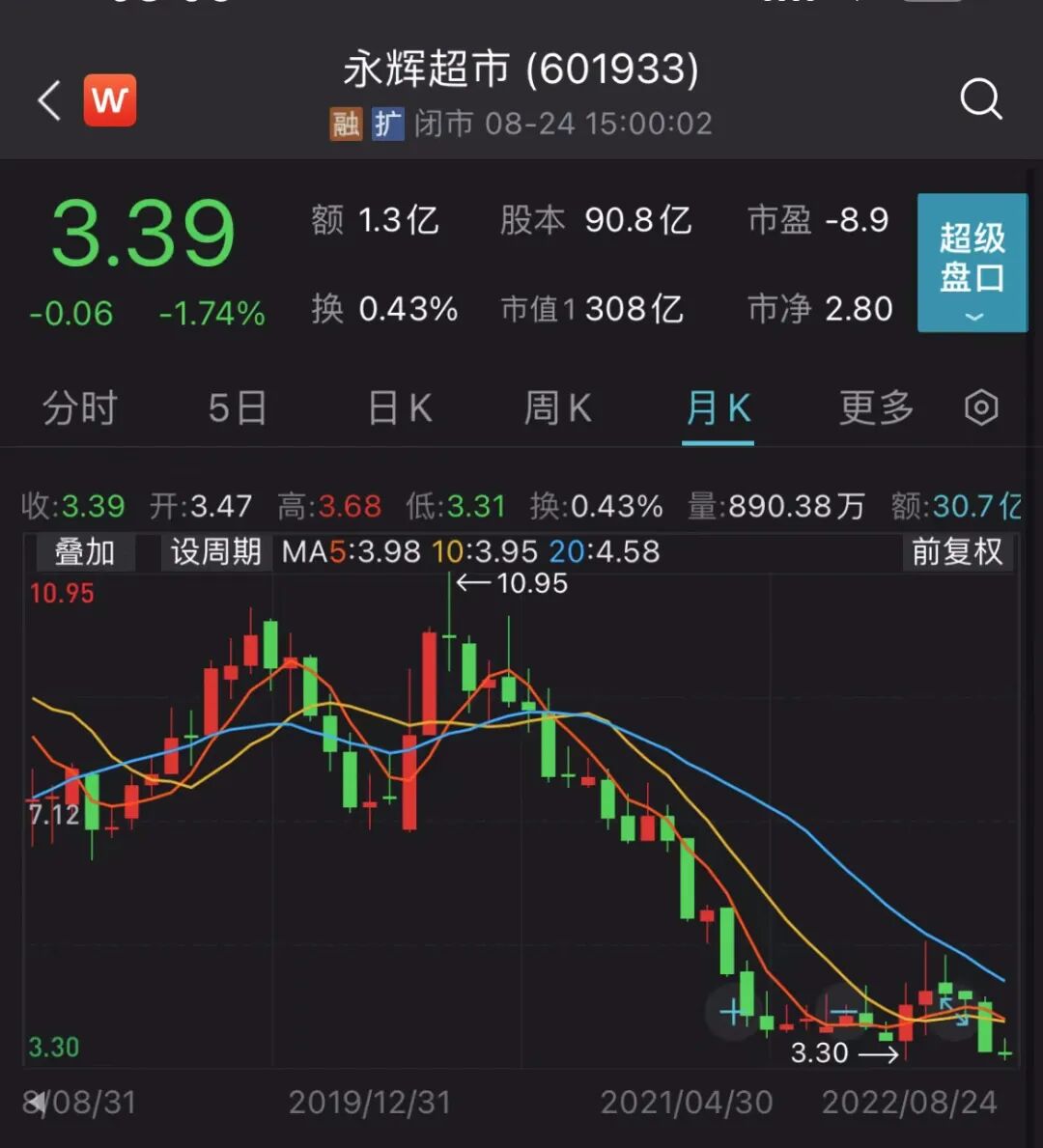Select the 周K chart tab

click(557, 408)
